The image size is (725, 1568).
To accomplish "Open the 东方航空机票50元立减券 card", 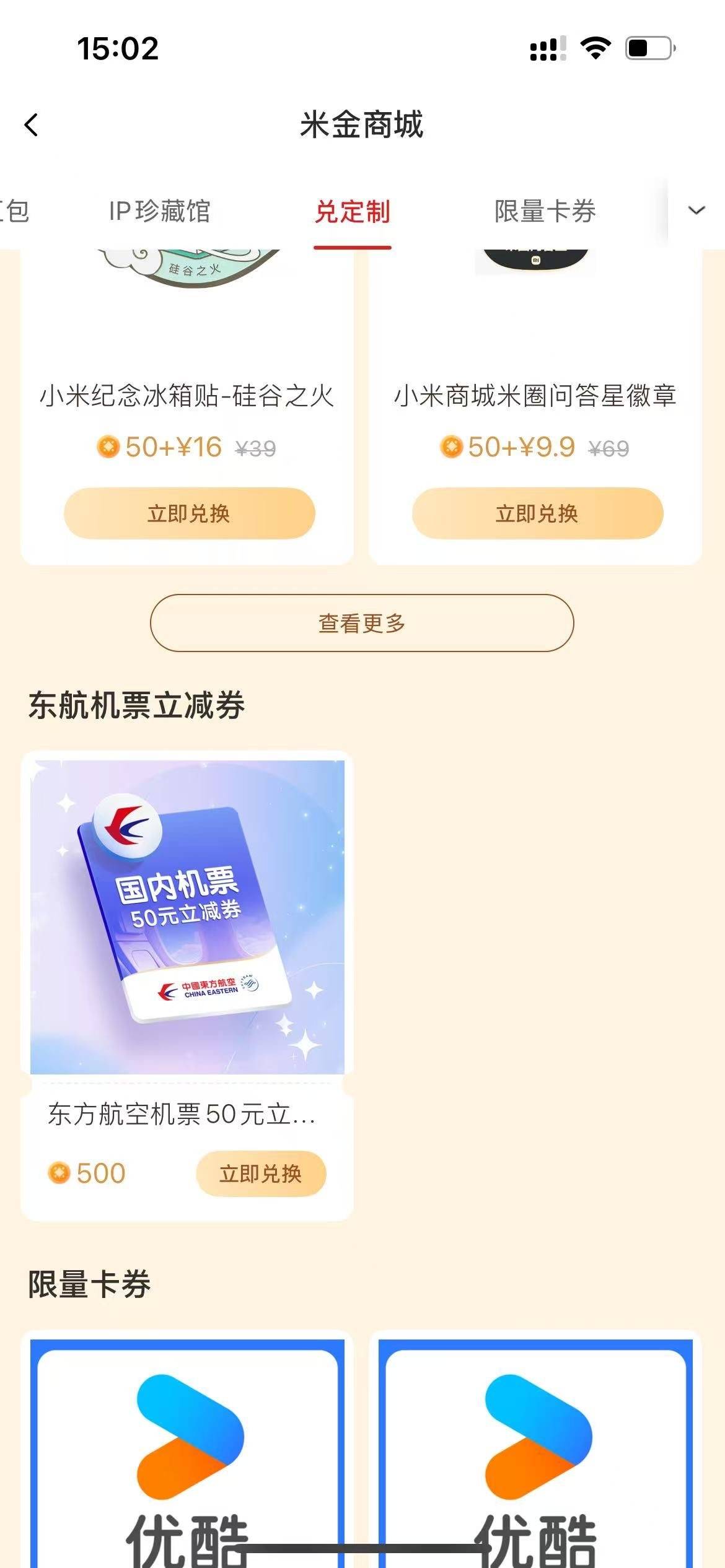I will coord(187,918).
